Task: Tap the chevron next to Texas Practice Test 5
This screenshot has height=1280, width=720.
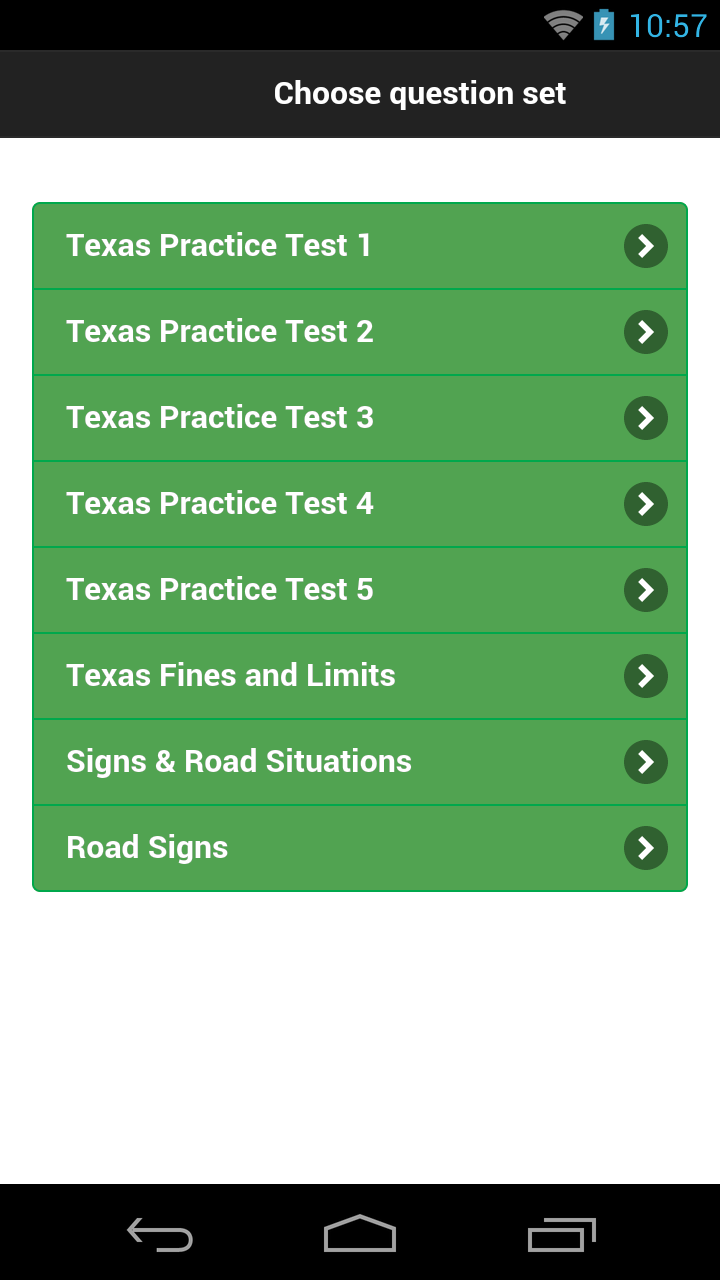Action: pyautogui.click(x=645, y=590)
